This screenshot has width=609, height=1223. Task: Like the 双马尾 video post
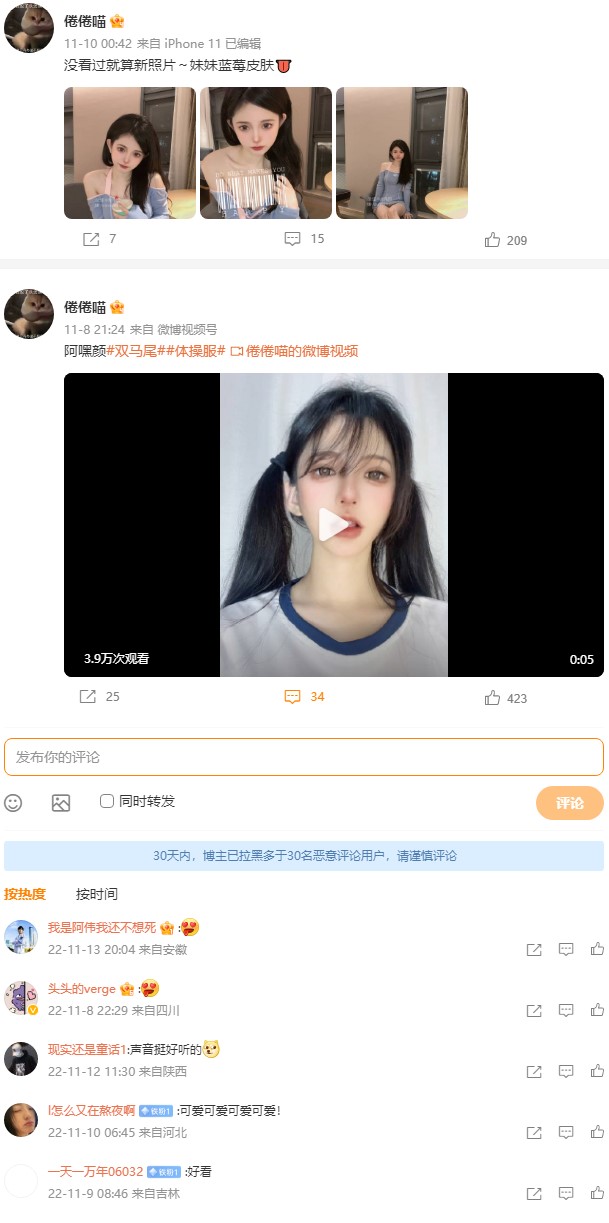pos(492,698)
